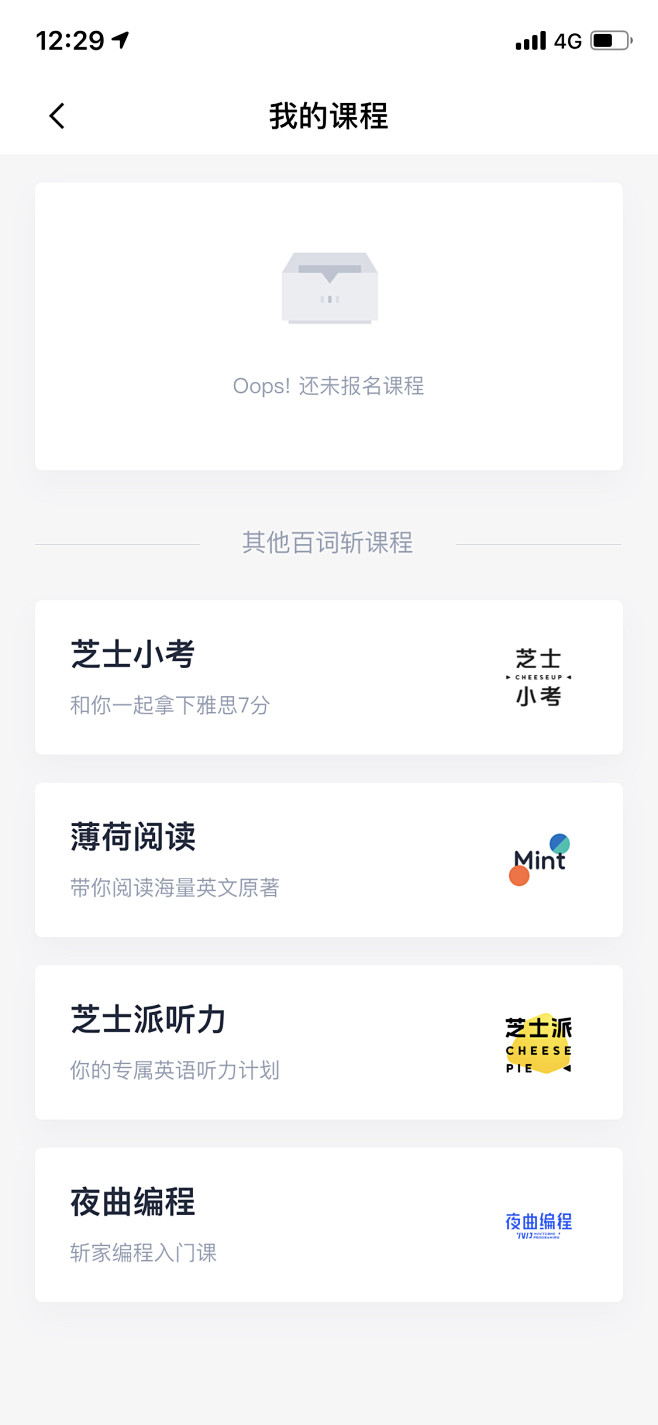658x1425 pixels.
Task: View the 夜曲编程 course card
Action: [x=328, y=1225]
